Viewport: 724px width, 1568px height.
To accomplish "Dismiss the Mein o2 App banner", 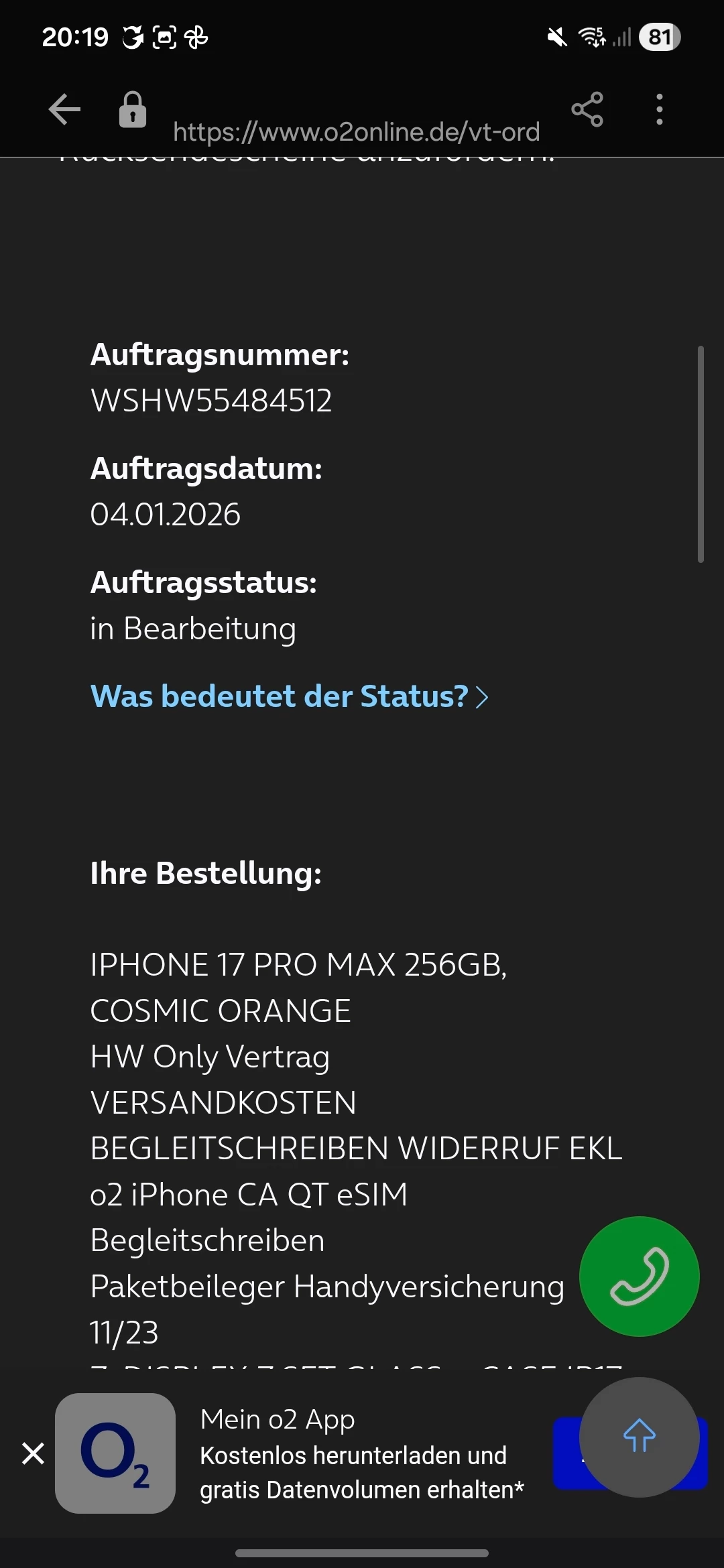I will click(x=33, y=1453).
